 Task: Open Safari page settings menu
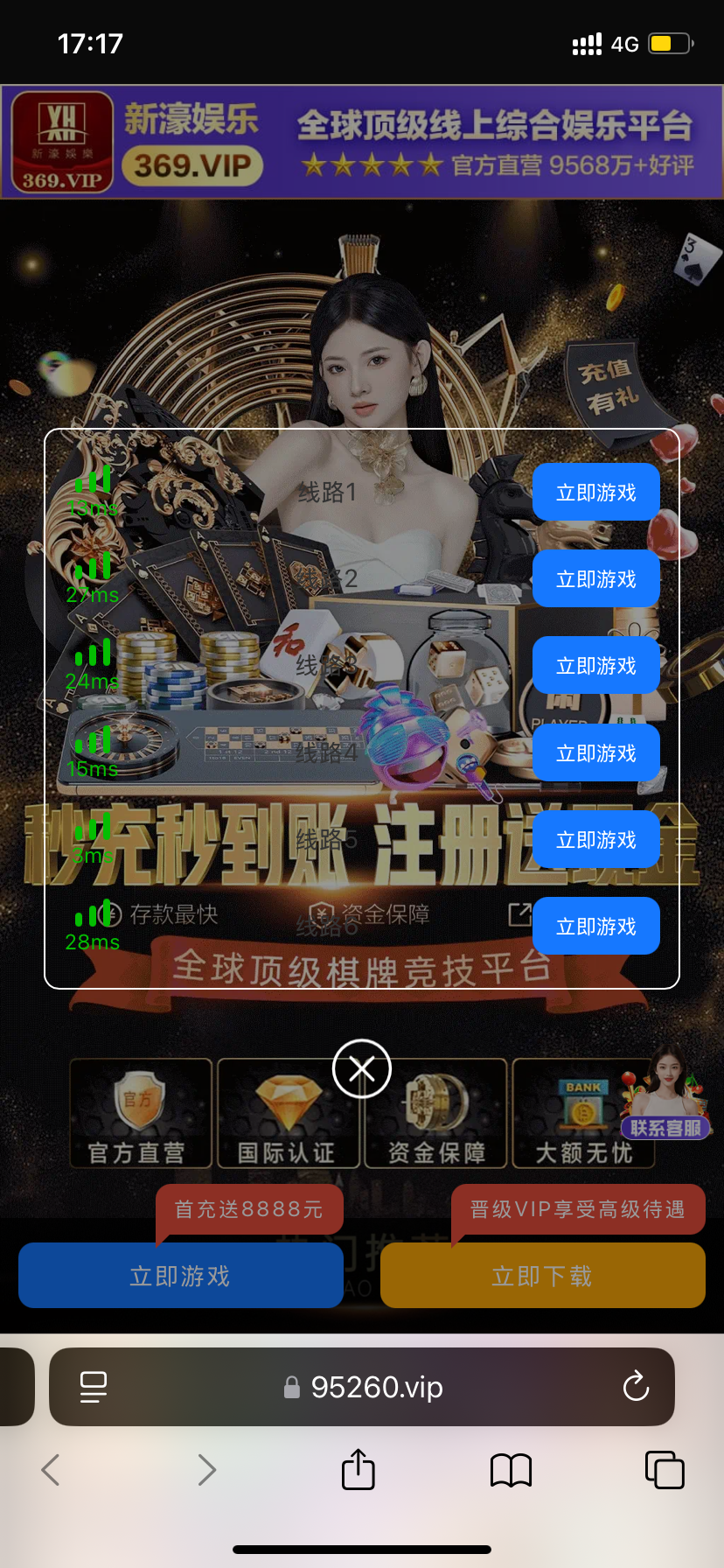(x=94, y=1387)
